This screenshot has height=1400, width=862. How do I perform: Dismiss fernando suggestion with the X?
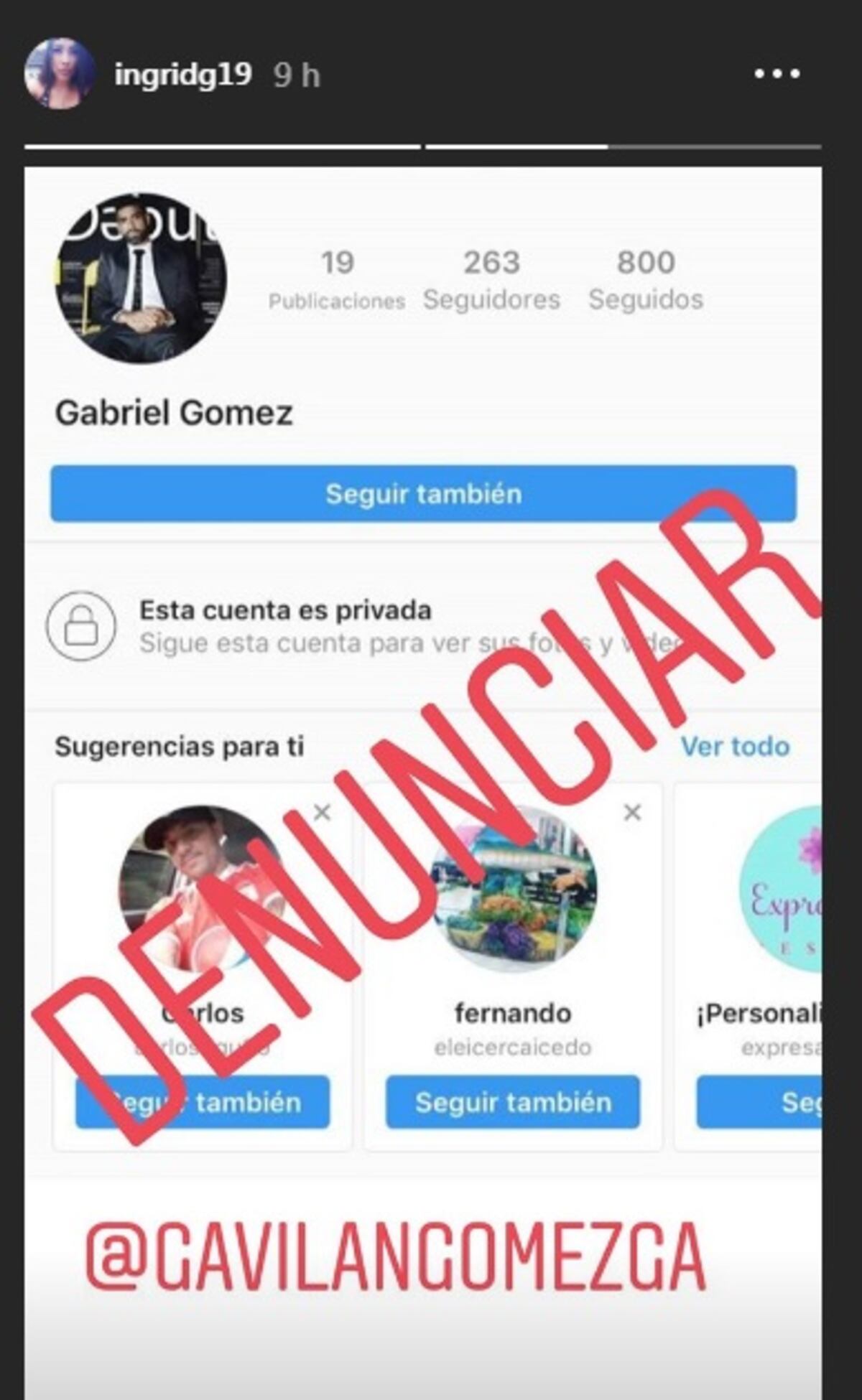pyautogui.click(x=631, y=813)
